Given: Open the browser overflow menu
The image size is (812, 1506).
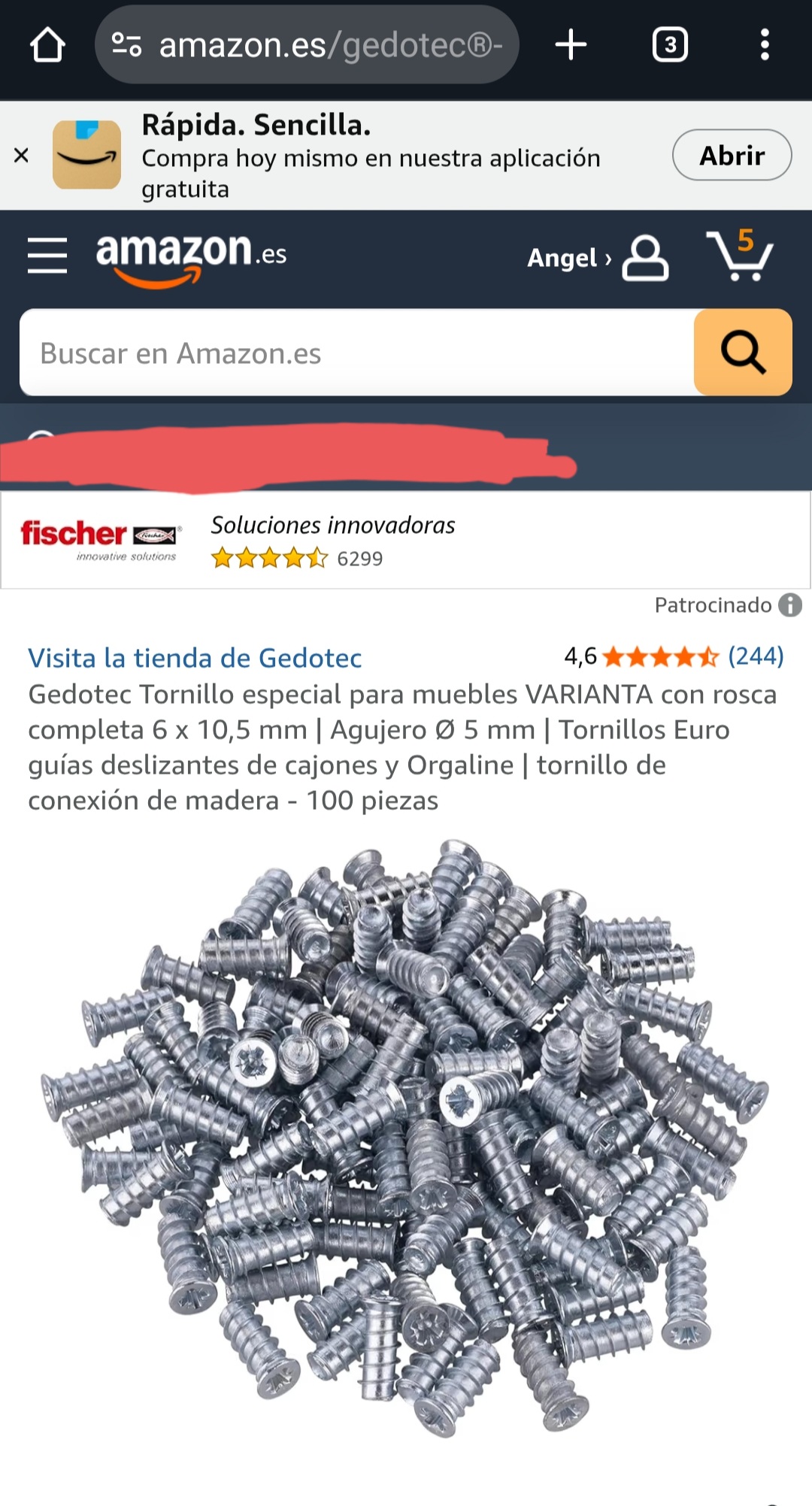Looking at the screenshot, I should tap(764, 45).
